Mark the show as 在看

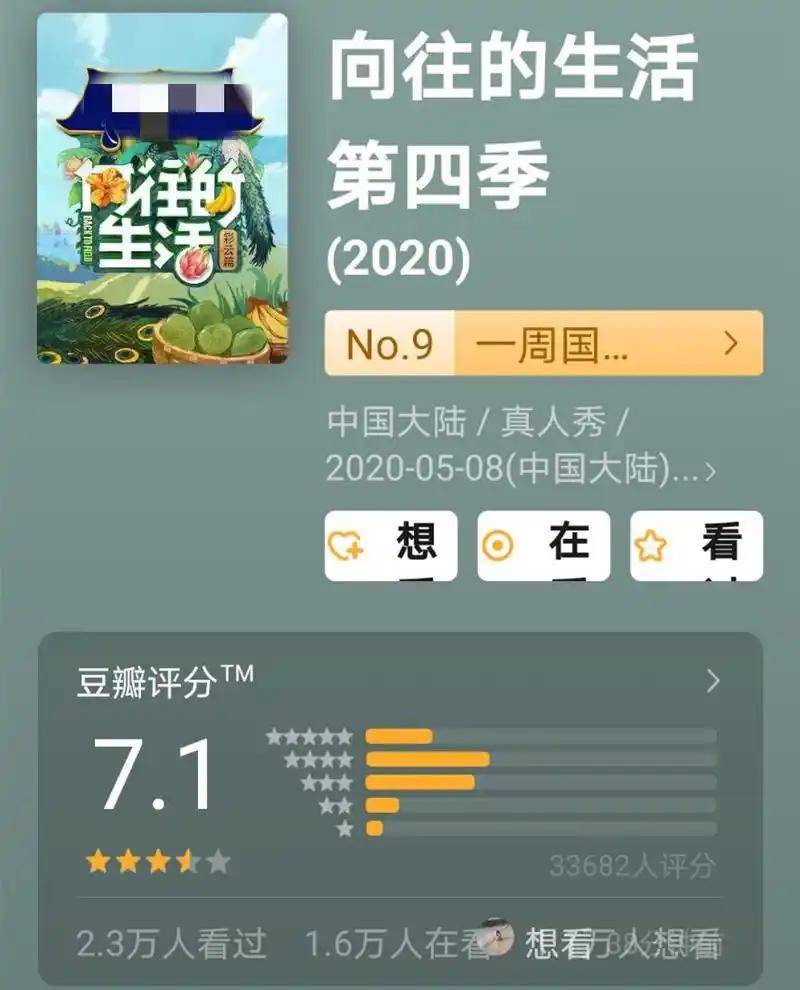coord(543,545)
